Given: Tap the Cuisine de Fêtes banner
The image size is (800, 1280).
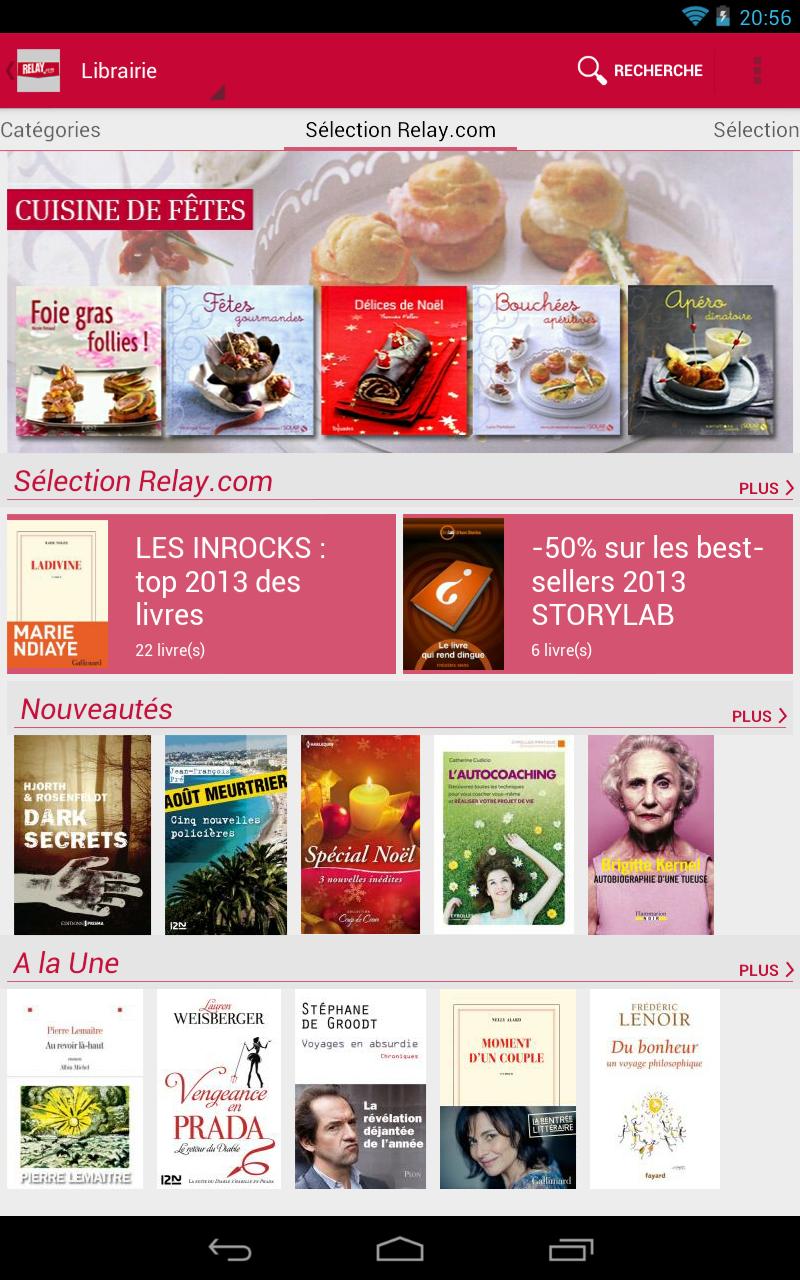Looking at the screenshot, I should point(400,300).
